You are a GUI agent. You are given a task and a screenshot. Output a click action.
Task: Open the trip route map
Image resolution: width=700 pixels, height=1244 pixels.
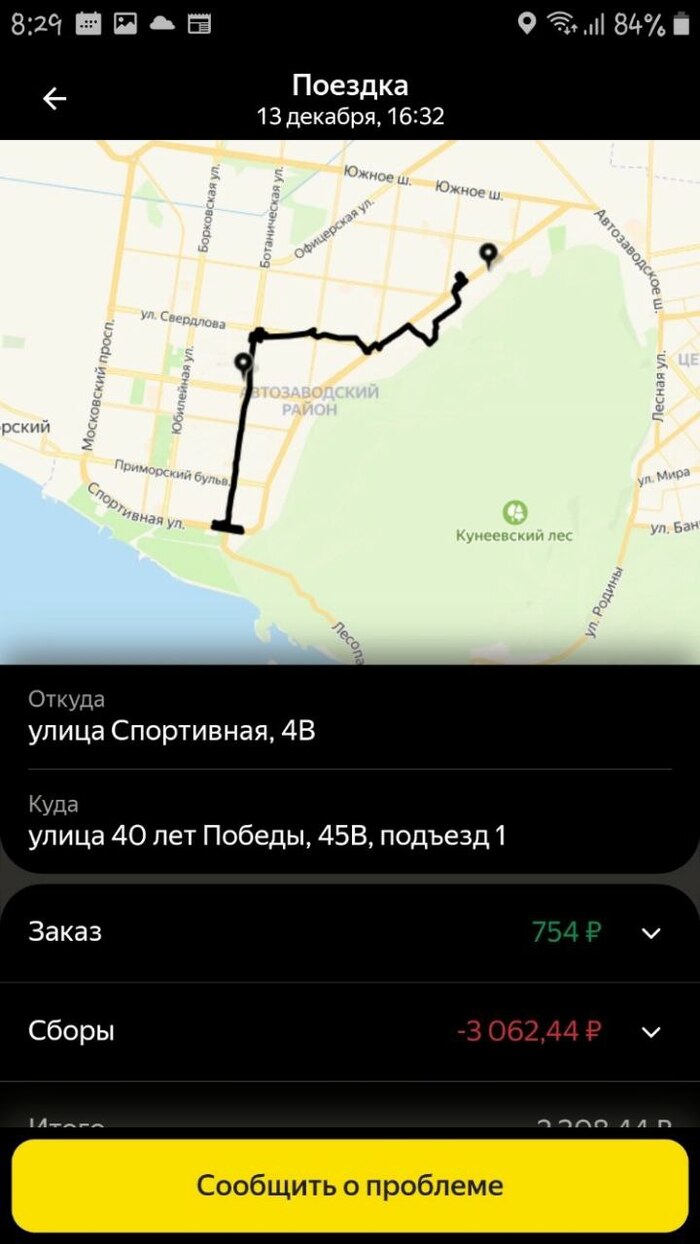[350, 400]
